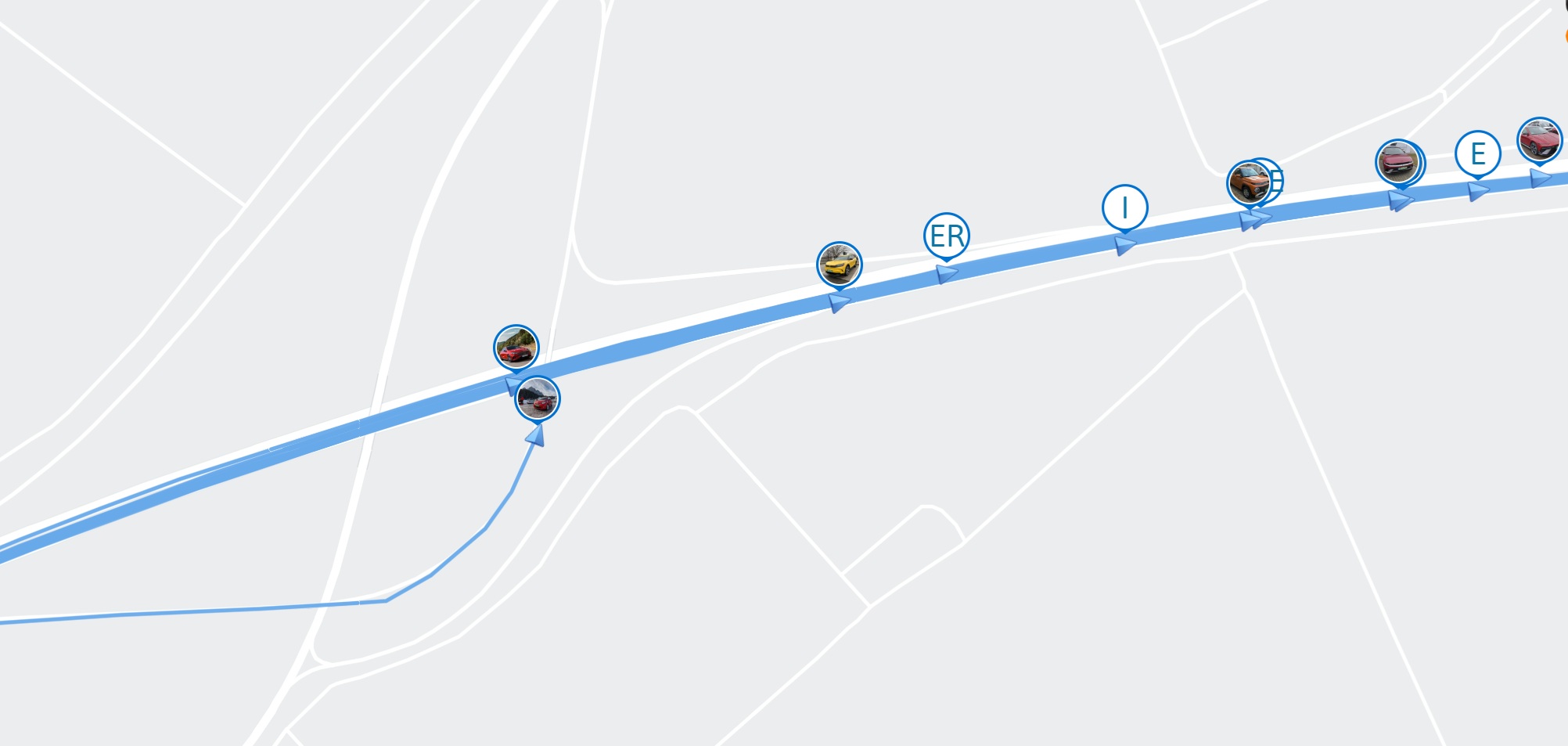Select the pin labeled I
This screenshot has height=746, width=1568.
click(1124, 207)
